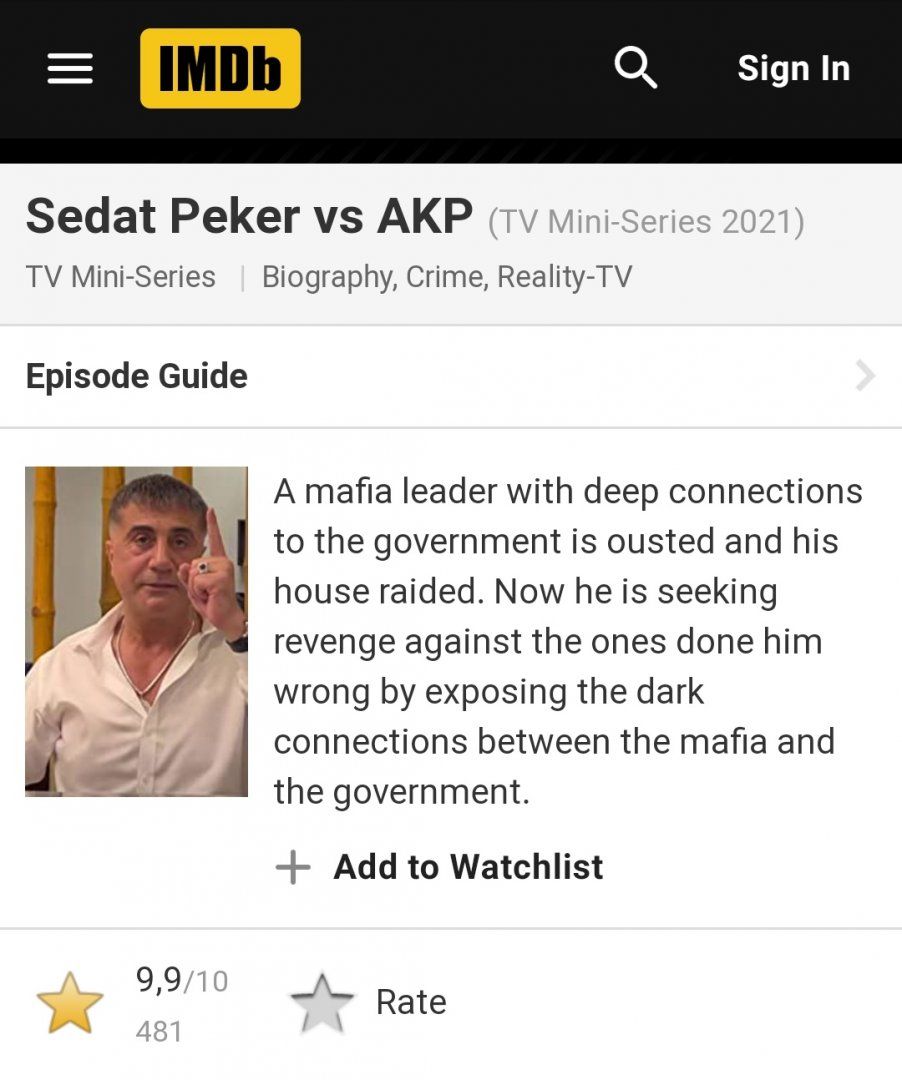This screenshot has width=902, height=1080.
Task: Open the hamburger menu
Action: [x=70, y=69]
